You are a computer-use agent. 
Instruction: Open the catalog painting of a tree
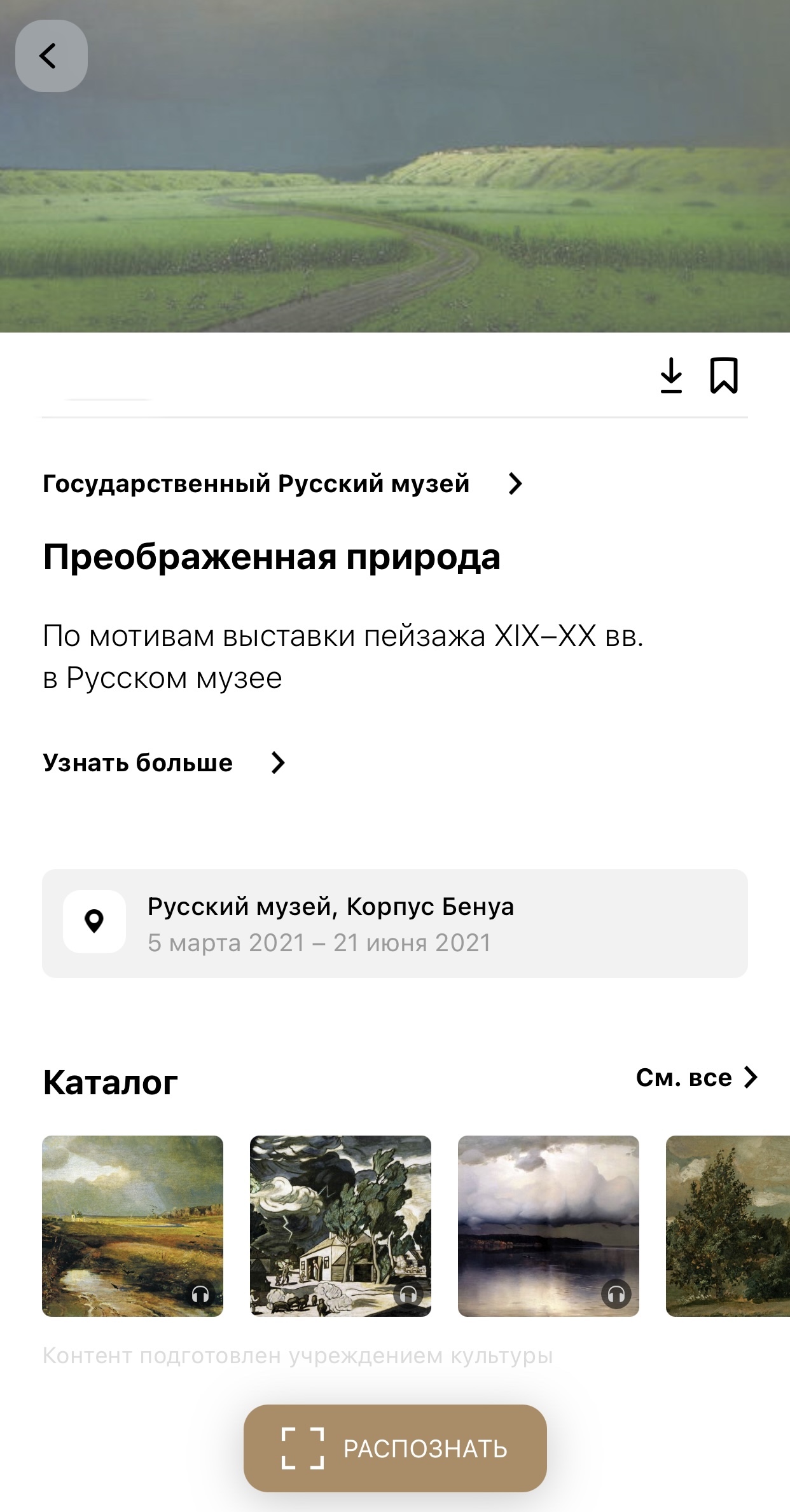[x=728, y=1226]
